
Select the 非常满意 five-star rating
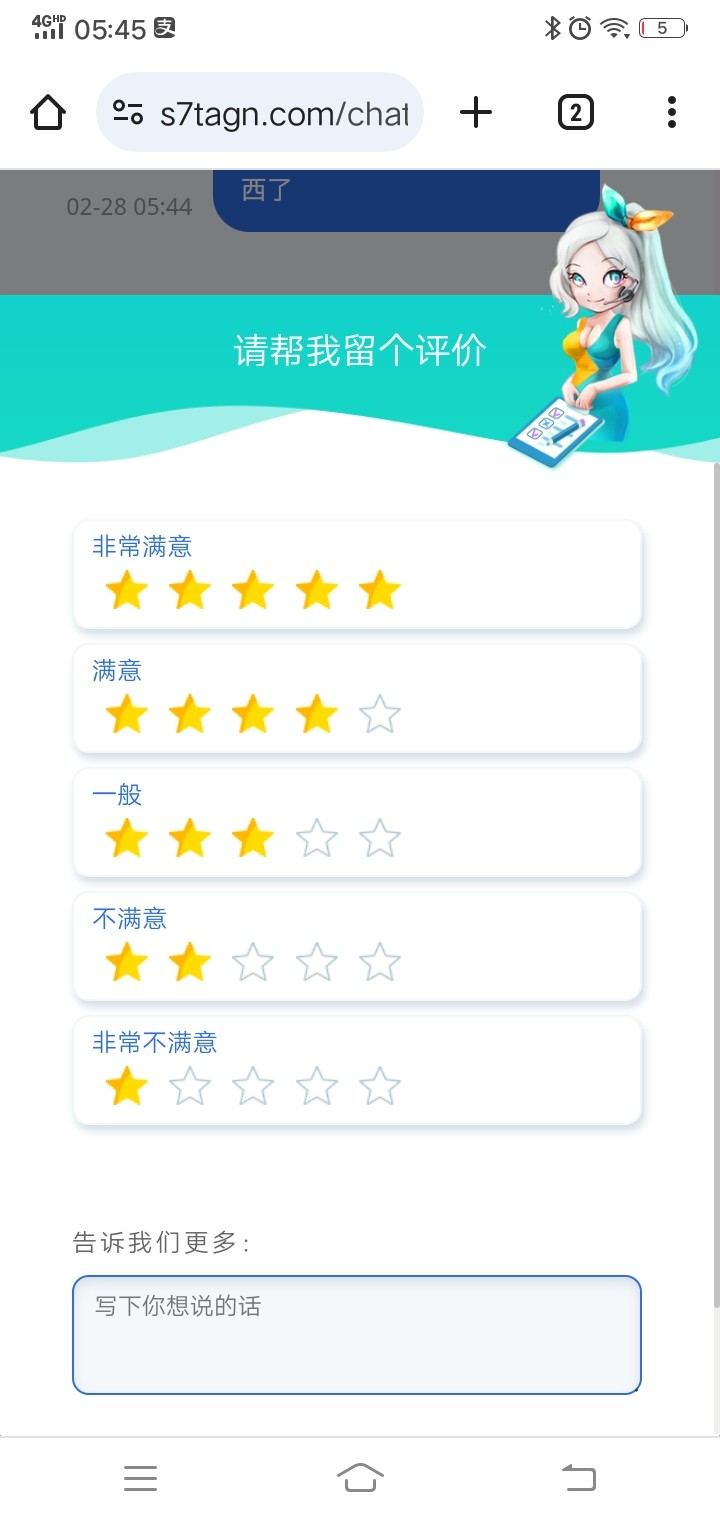[x=357, y=575]
